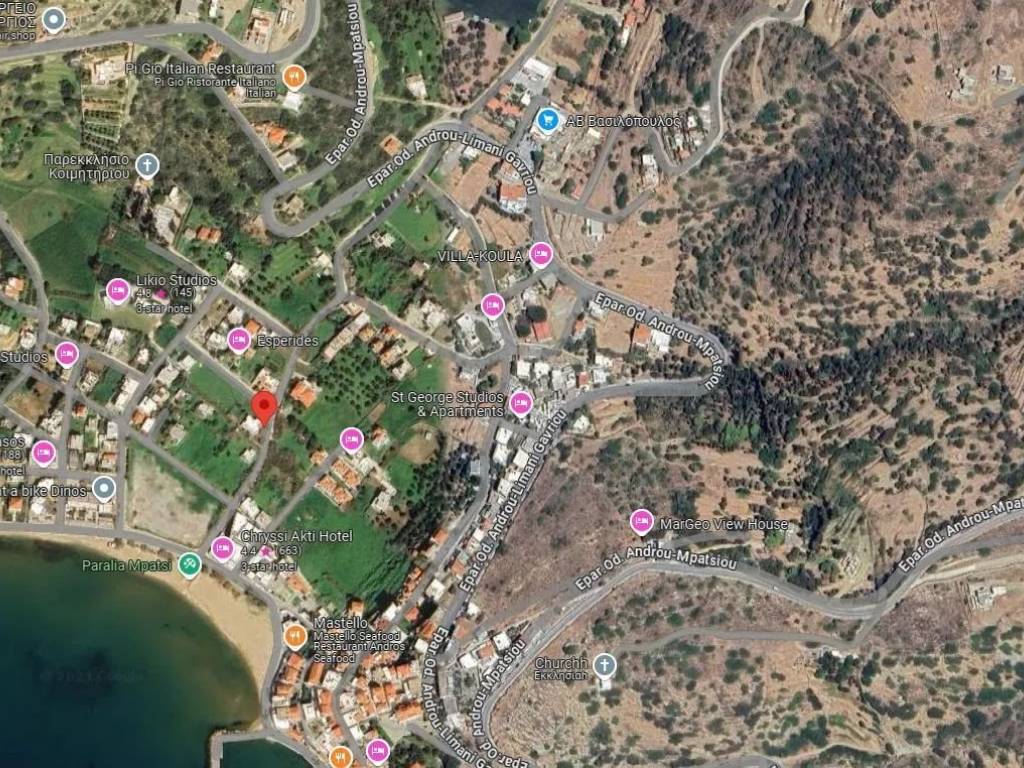View St George Studios & Apartments pin

coord(520,404)
